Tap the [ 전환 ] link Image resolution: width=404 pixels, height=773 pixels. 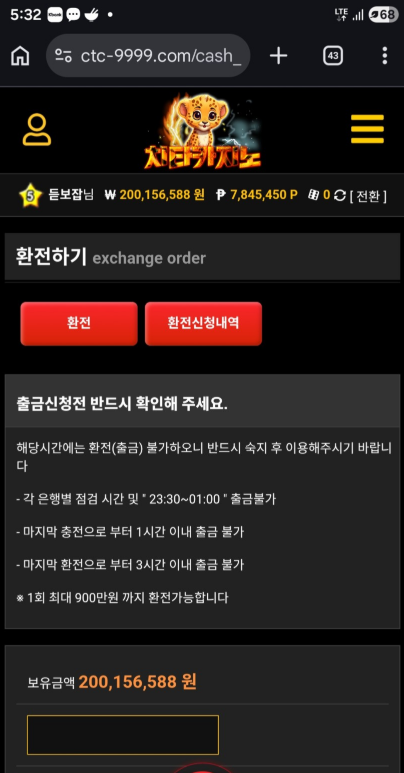(x=368, y=196)
